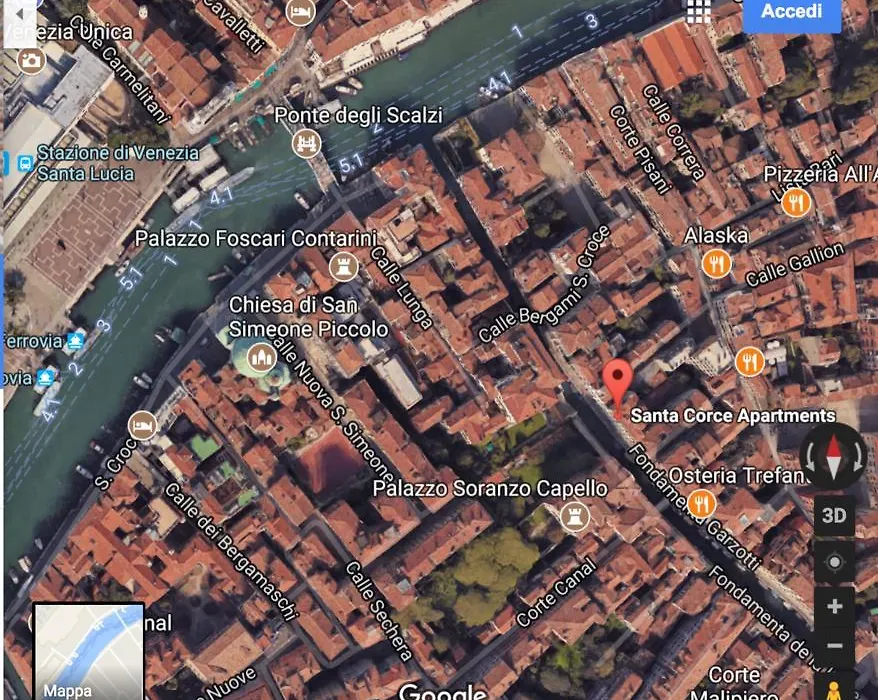This screenshot has height=700, width=878.
Task: Open the Alaska restaurant marker
Action: (716, 264)
